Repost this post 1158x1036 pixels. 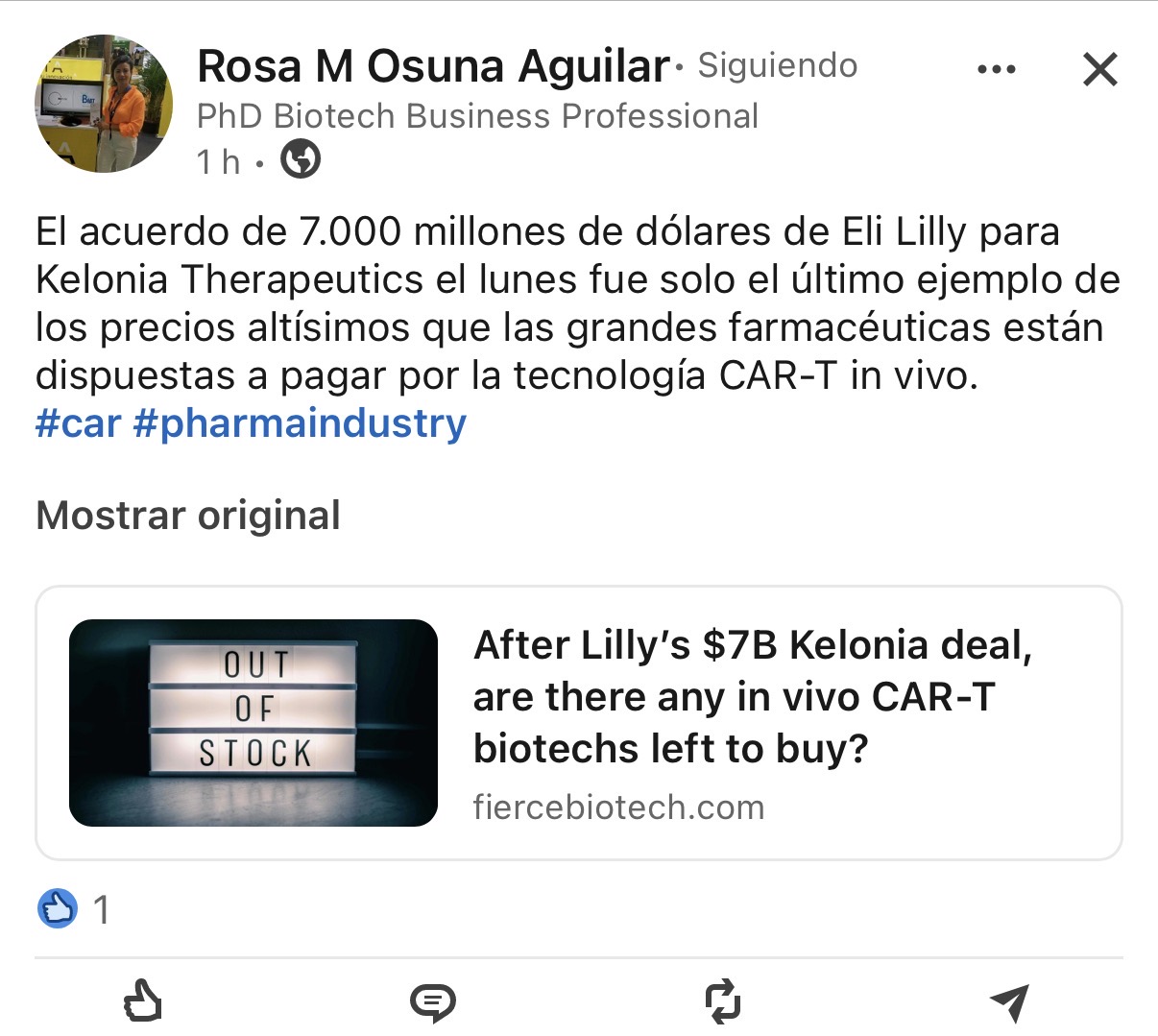[722, 1001]
